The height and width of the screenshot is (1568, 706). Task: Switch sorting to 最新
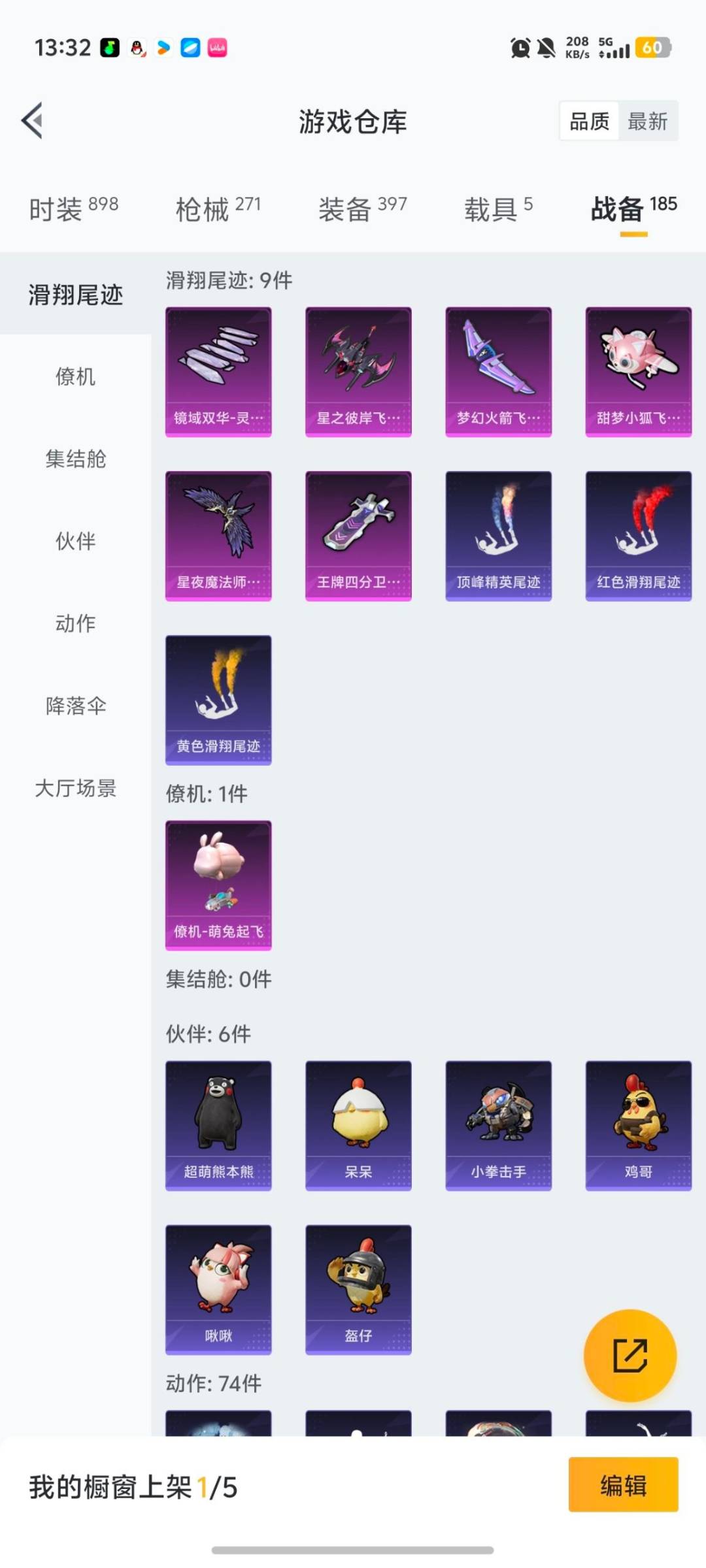(648, 121)
